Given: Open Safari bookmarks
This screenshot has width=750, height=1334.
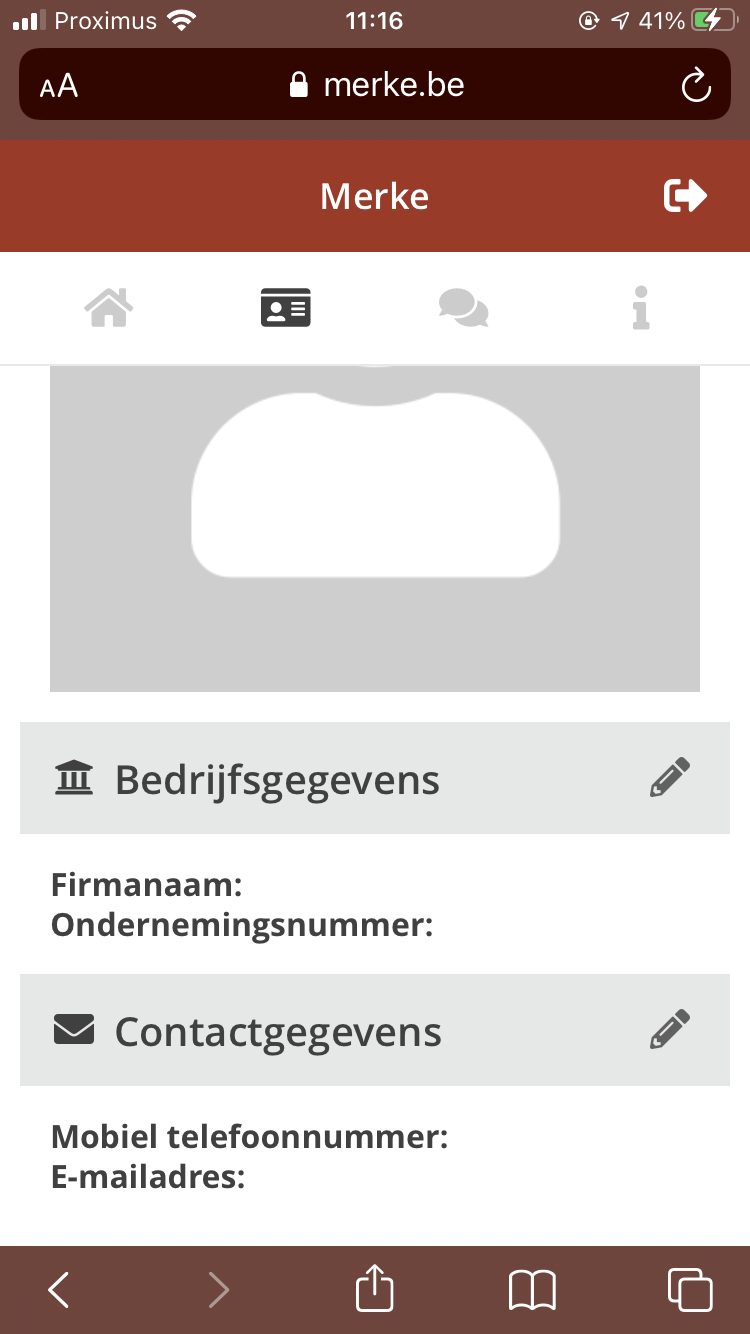Looking at the screenshot, I should click(532, 1290).
